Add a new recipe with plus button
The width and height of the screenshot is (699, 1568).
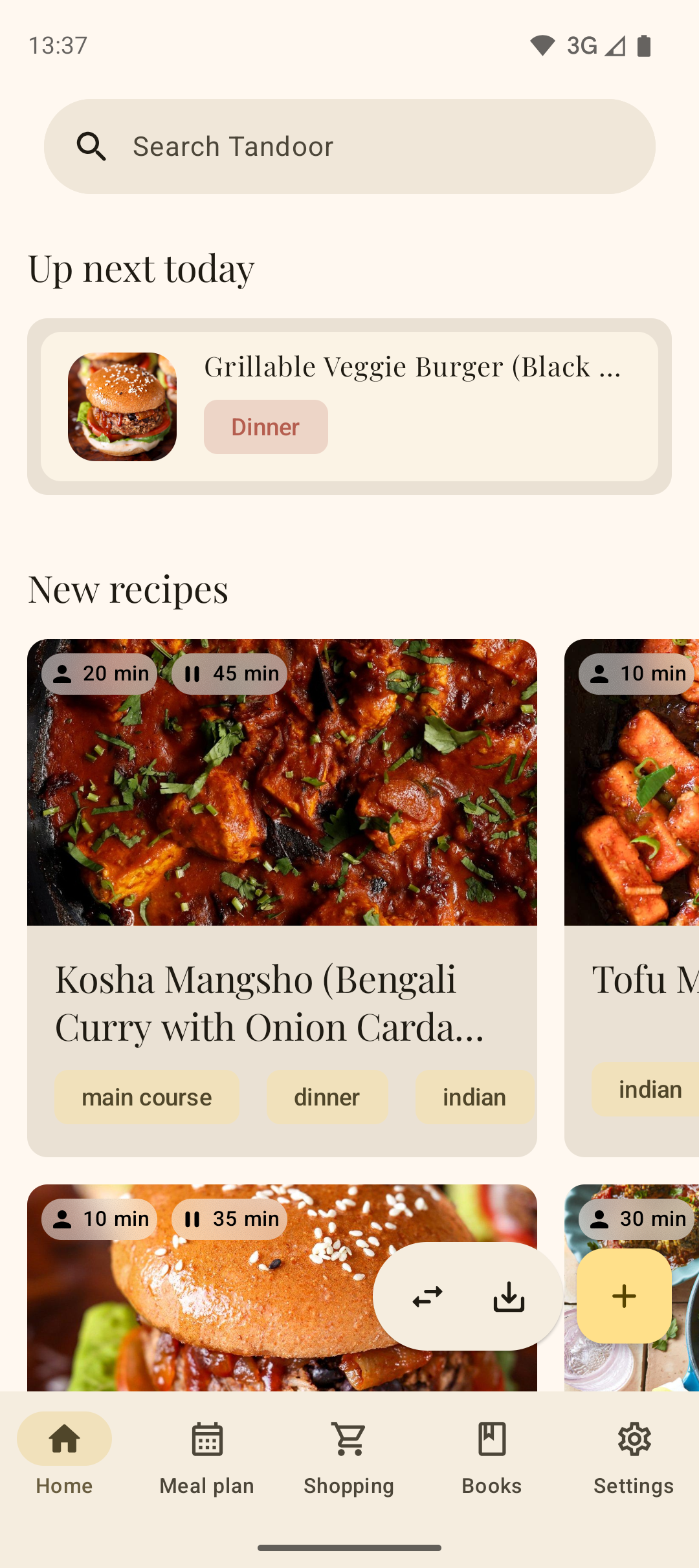pos(624,1296)
